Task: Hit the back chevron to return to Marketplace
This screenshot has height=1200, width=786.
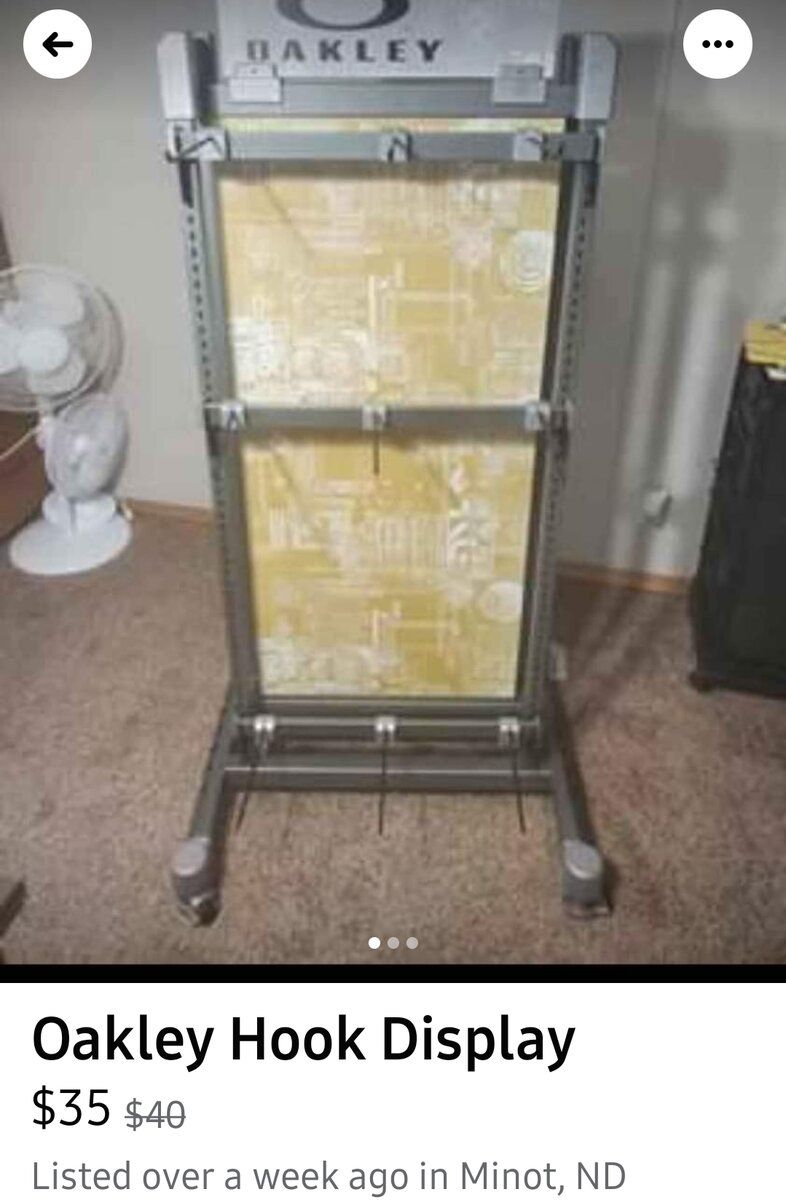Action: pos(57,44)
